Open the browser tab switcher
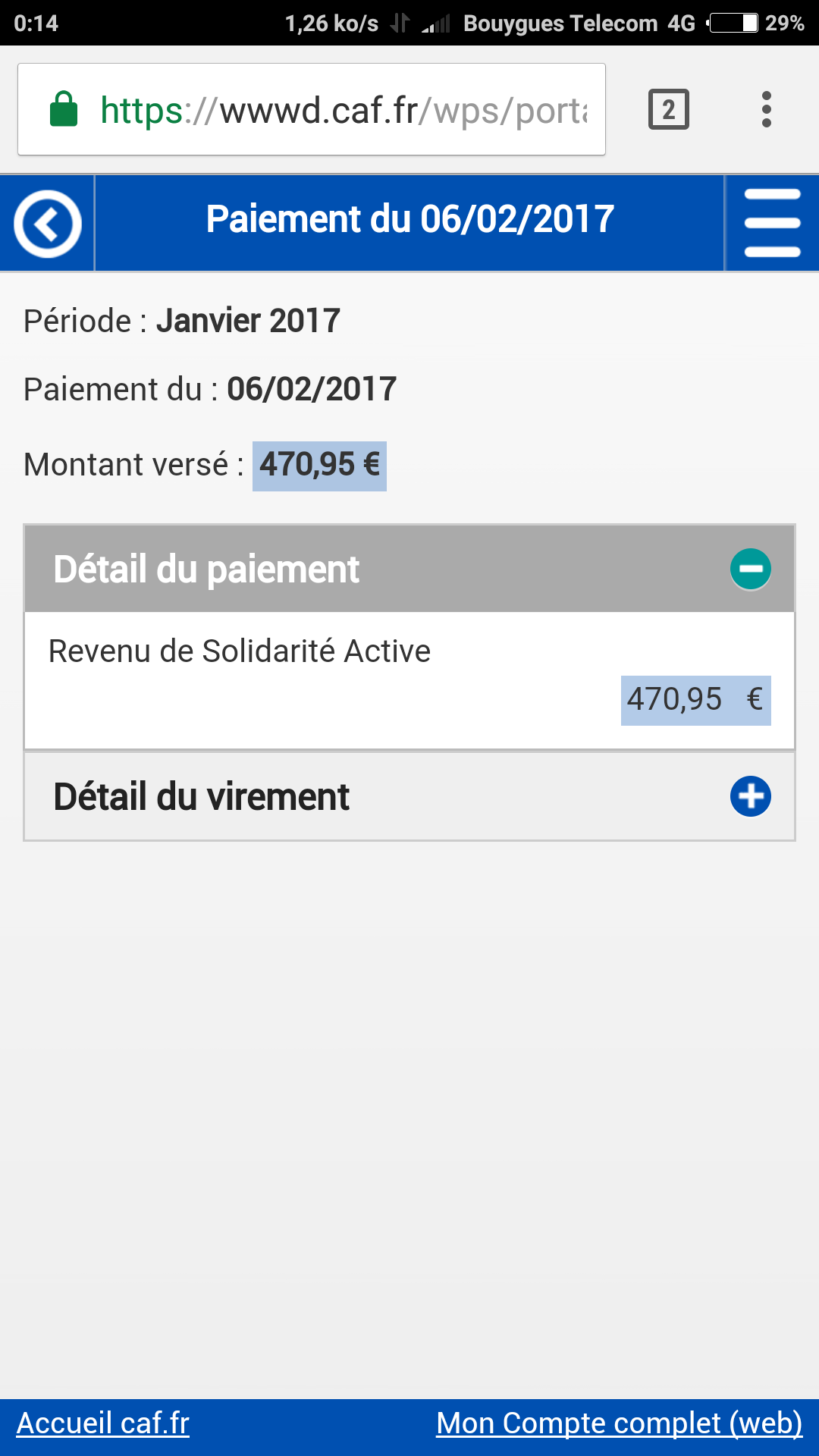 pos(668,109)
